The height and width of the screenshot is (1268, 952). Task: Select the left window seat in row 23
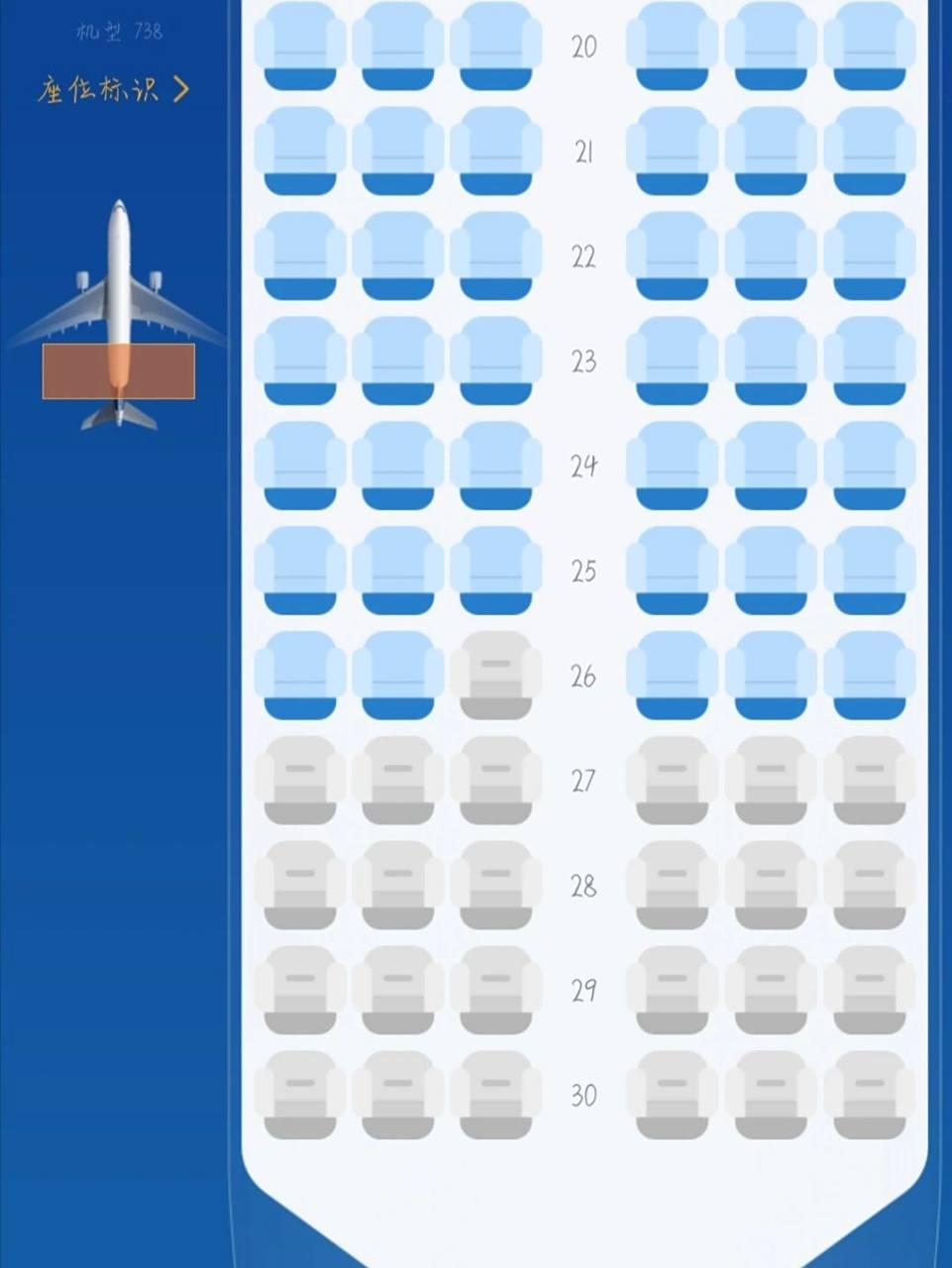300,362
